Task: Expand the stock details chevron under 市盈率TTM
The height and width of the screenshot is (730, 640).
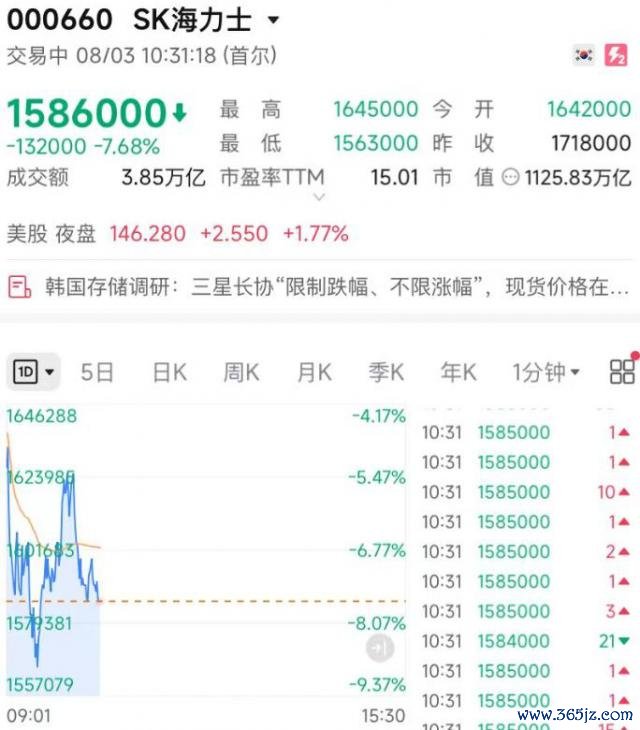Action: (319, 197)
